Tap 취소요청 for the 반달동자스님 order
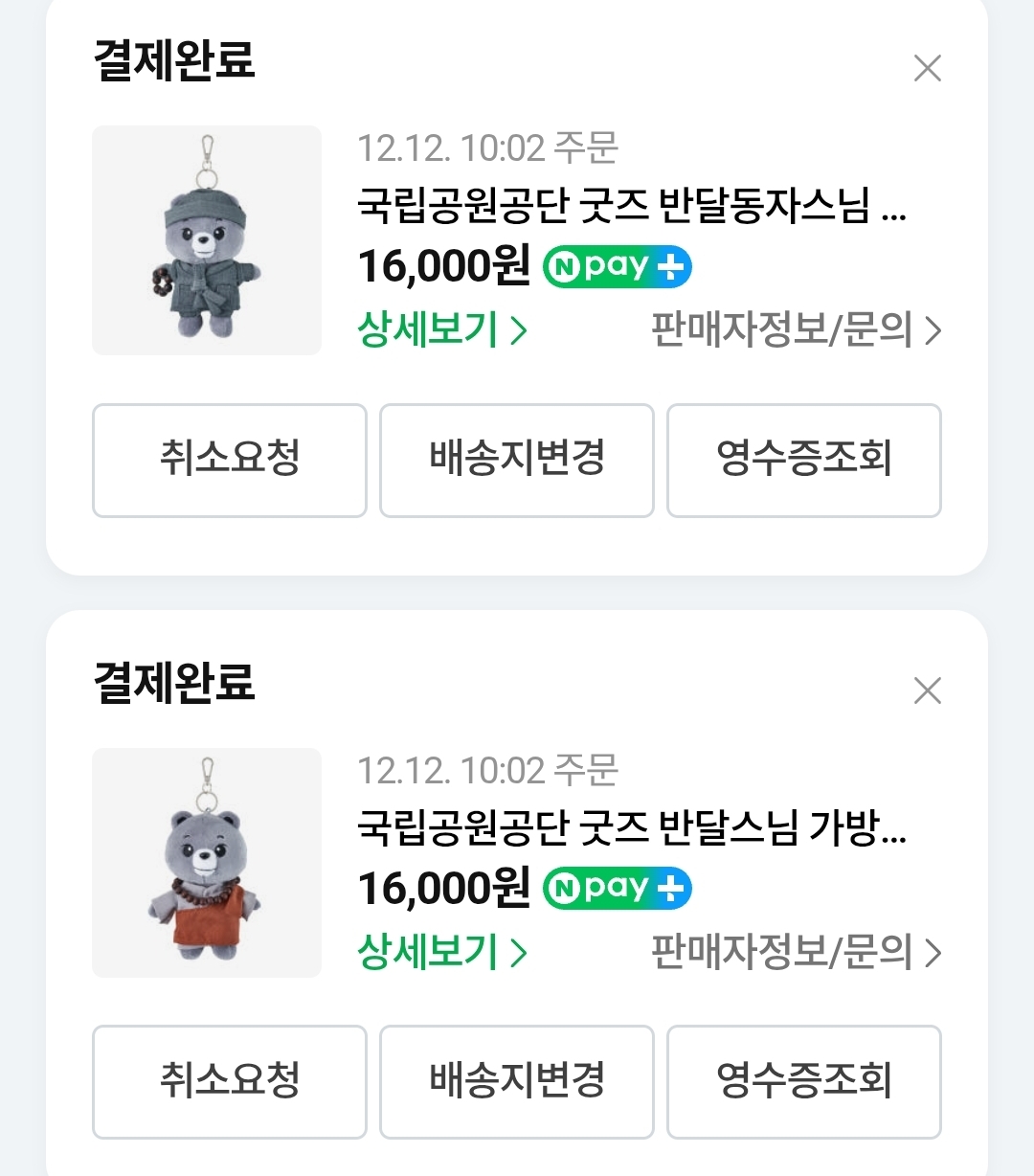Image resolution: width=1034 pixels, height=1176 pixels. point(230,460)
